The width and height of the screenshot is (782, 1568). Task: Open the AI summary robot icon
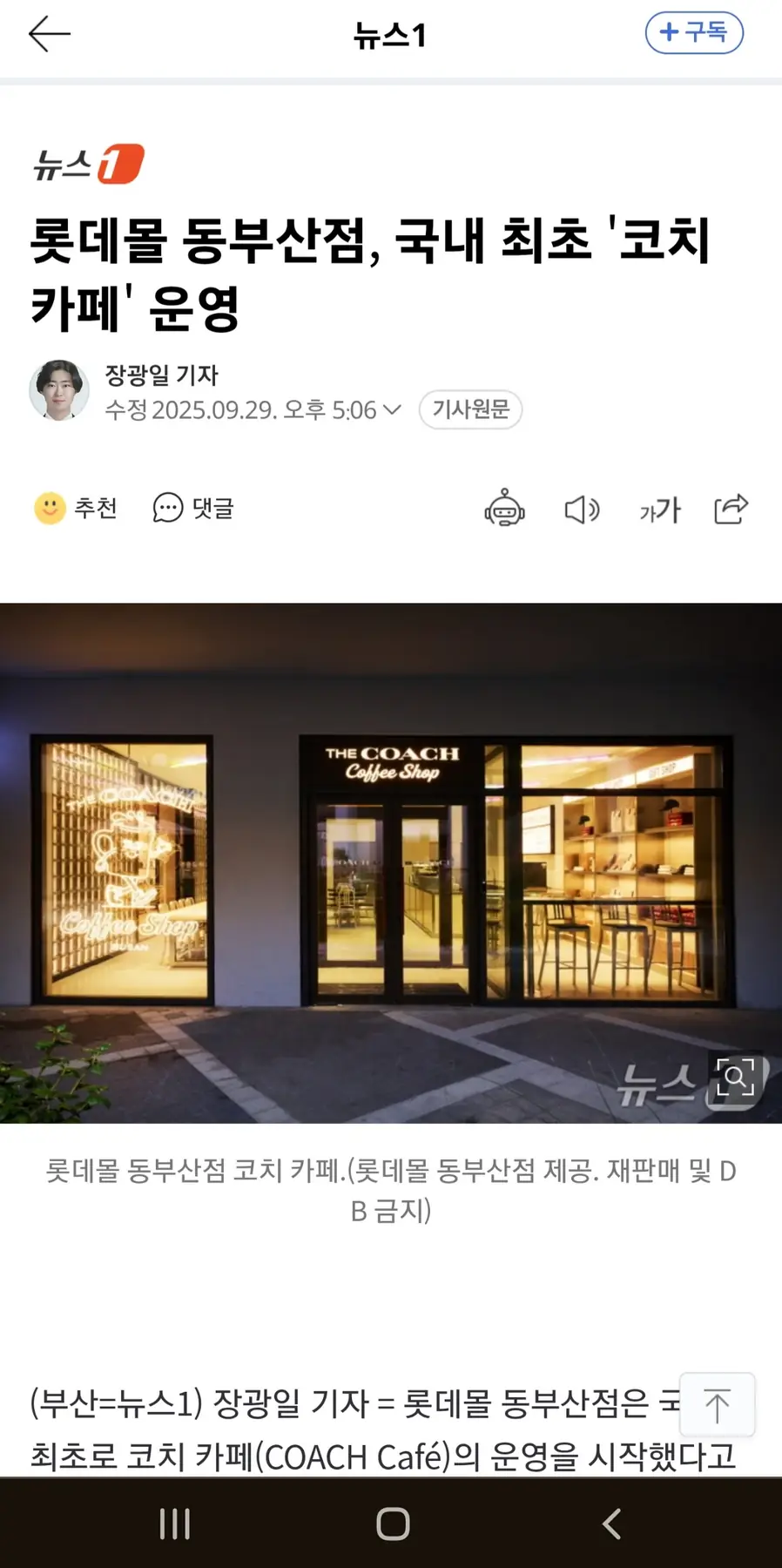tap(504, 509)
